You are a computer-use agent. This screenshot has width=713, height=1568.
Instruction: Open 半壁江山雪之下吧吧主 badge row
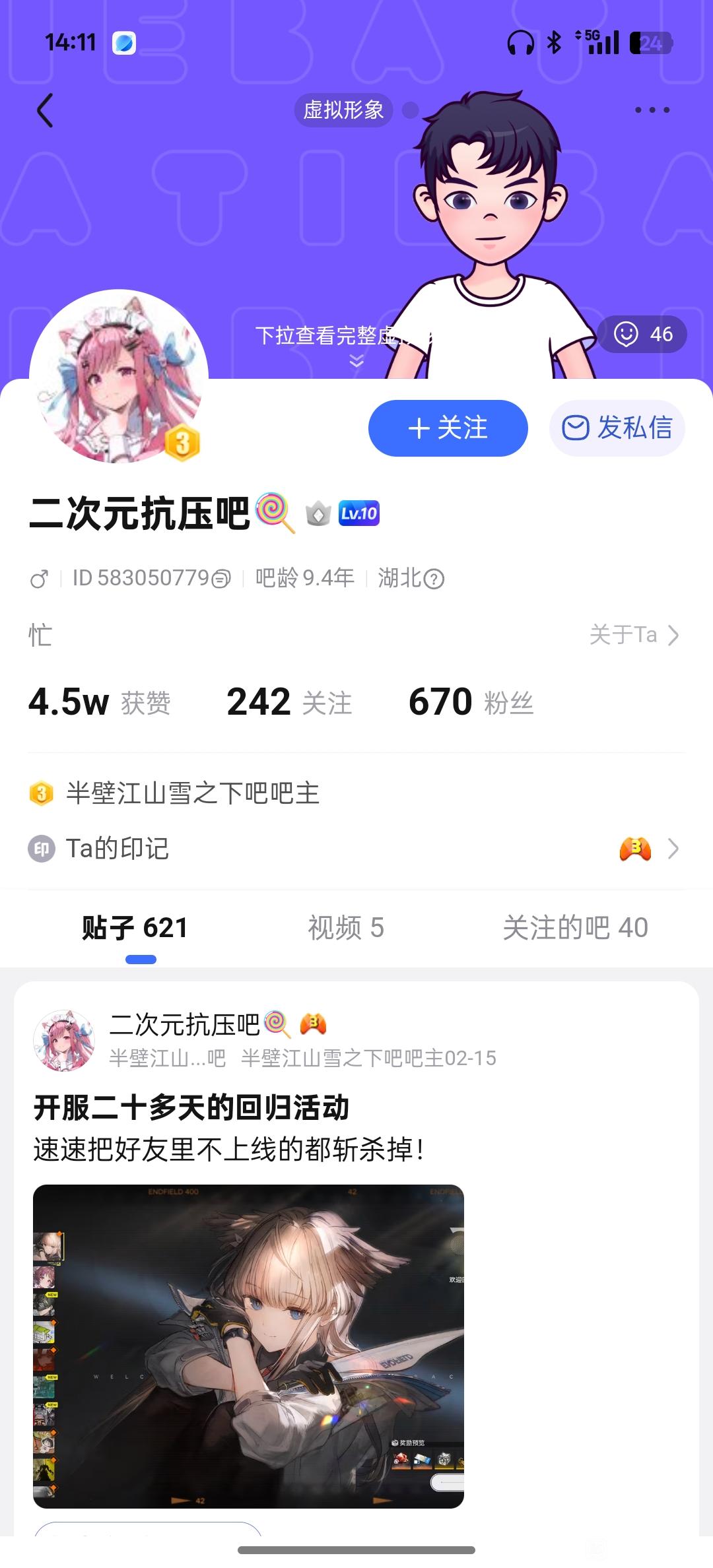191,793
